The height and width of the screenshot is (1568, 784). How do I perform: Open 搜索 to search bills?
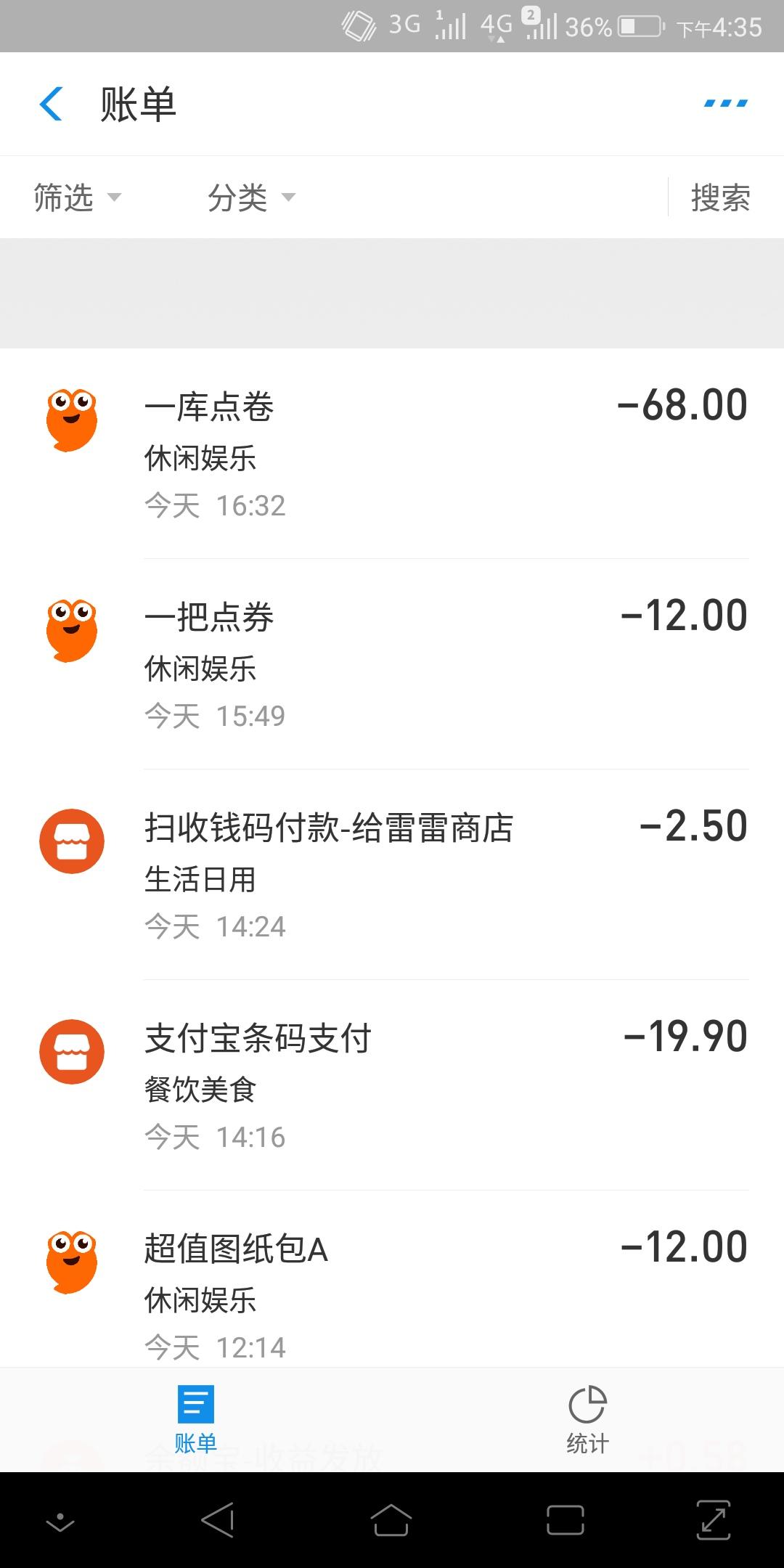pos(720,197)
